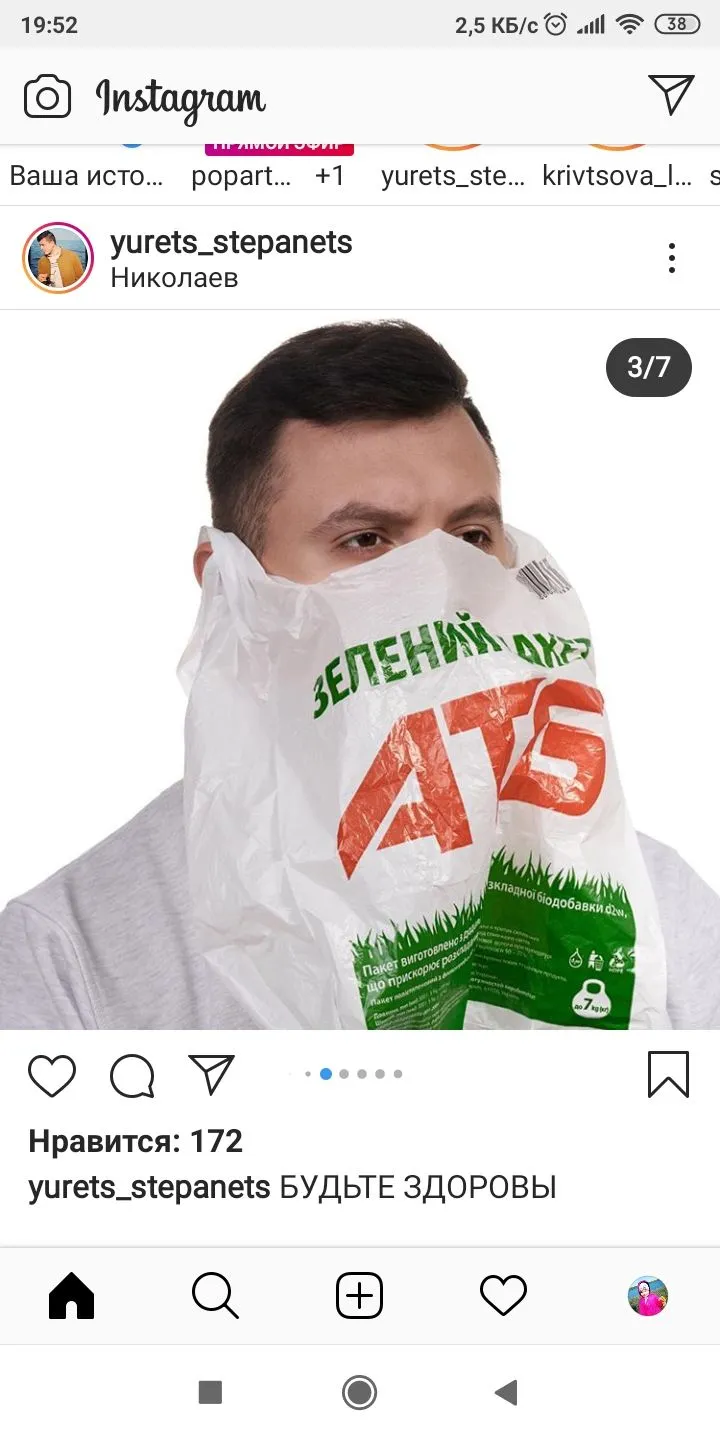The height and width of the screenshot is (1440, 720).
Task: Go to the Home tab
Action: point(72,1296)
